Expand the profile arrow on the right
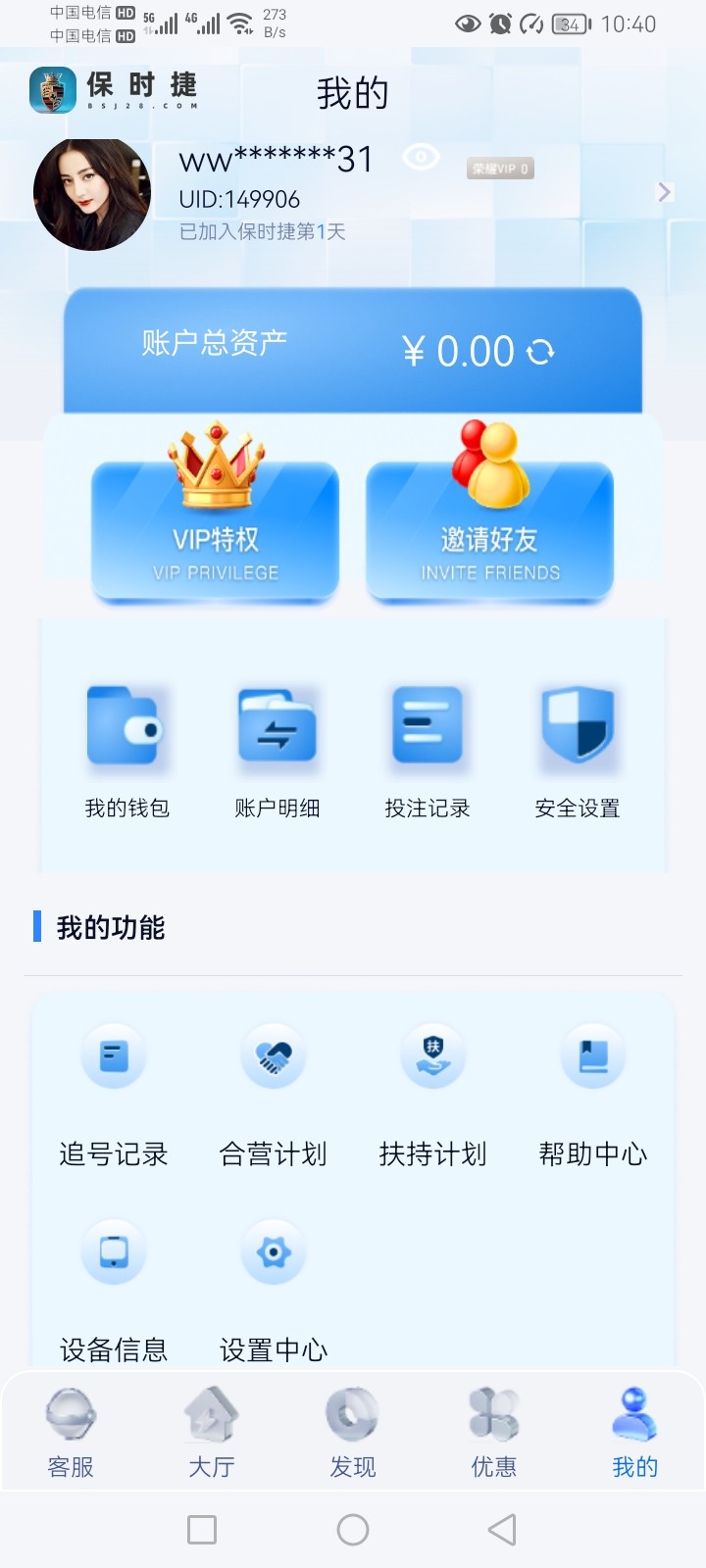The height and width of the screenshot is (1568, 706). click(664, 192)
